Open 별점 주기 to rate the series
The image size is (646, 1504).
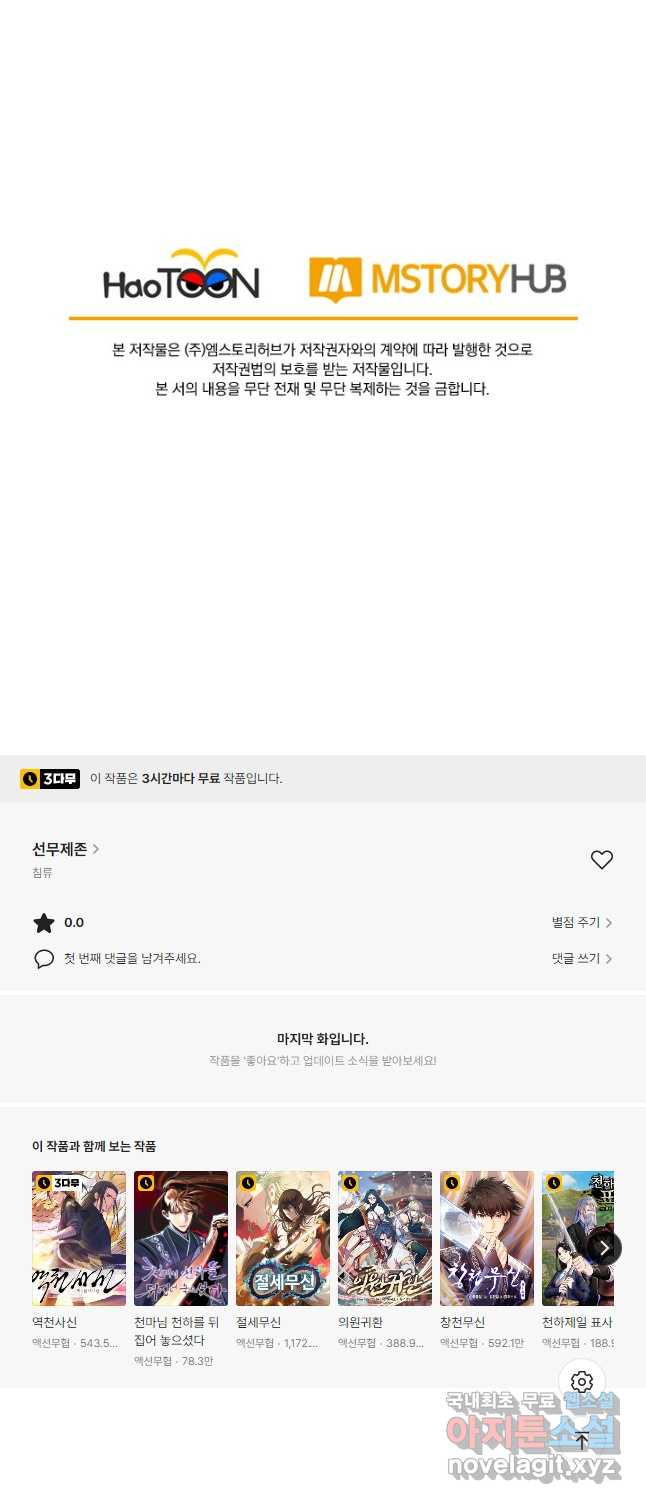coord(582,923)
